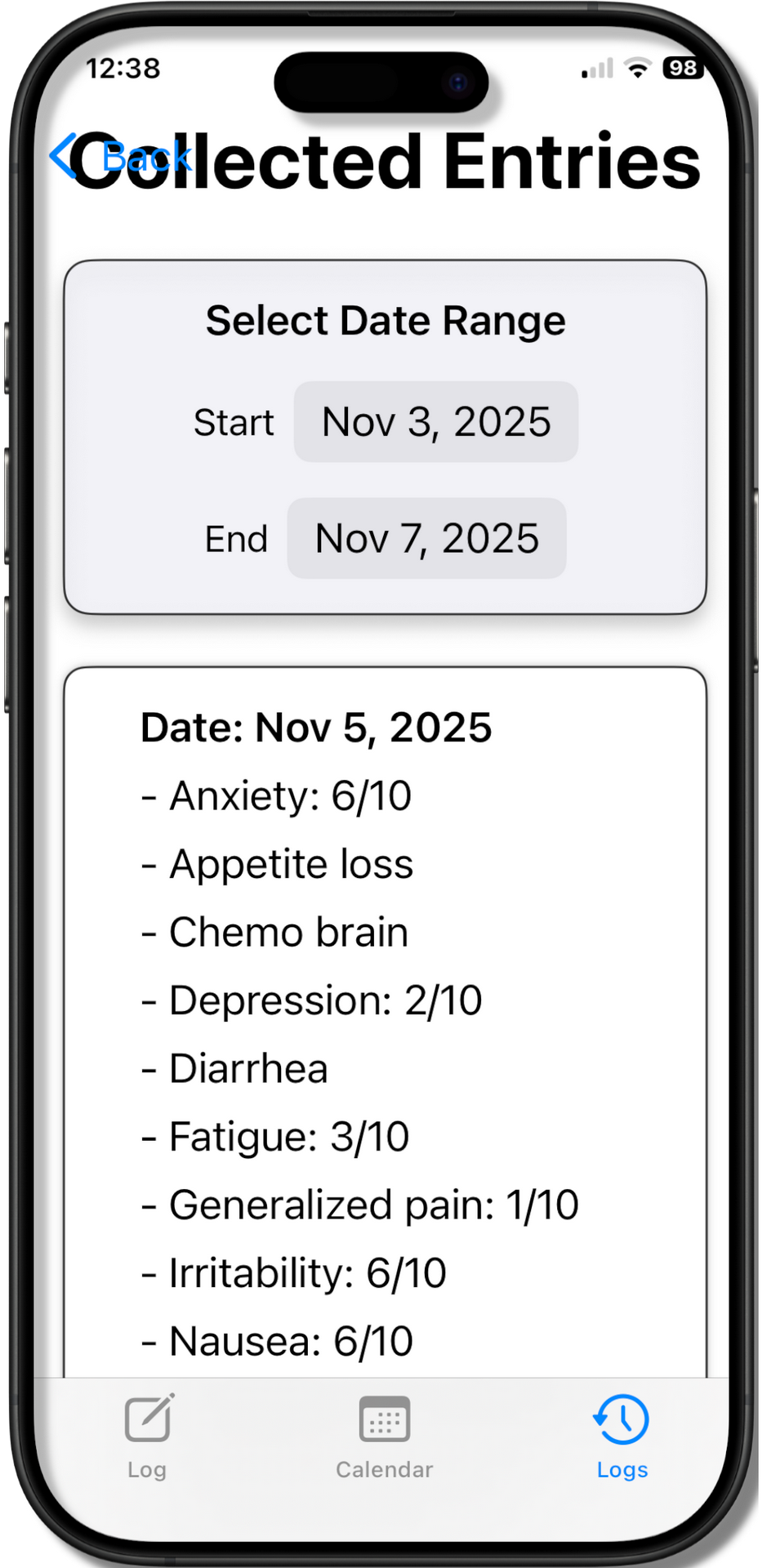767x1568 pixels.
Task: Select the Logs tab
Action: 622,1436
